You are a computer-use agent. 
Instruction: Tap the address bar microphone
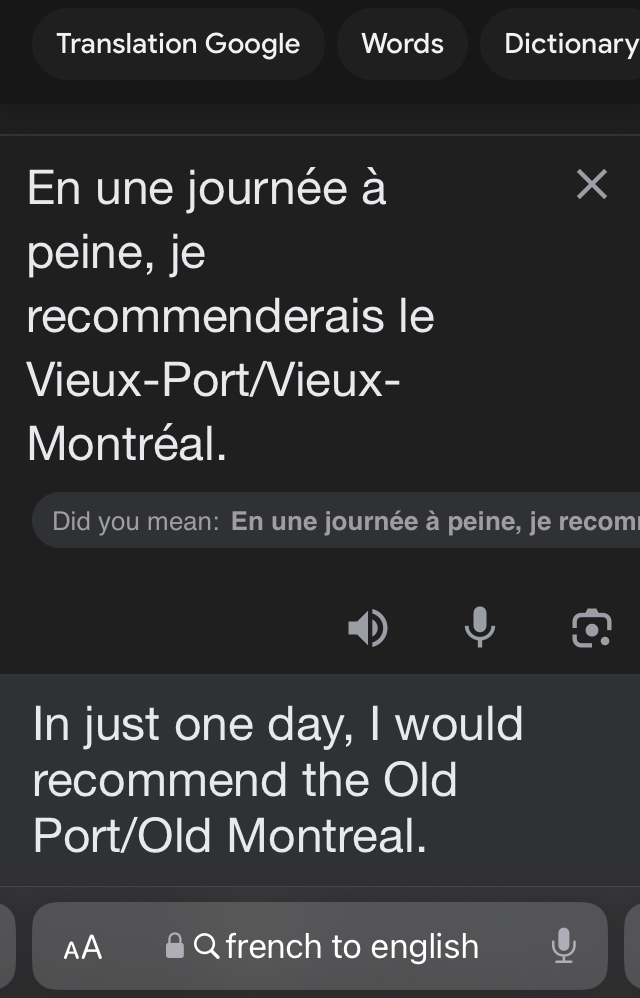564,946
